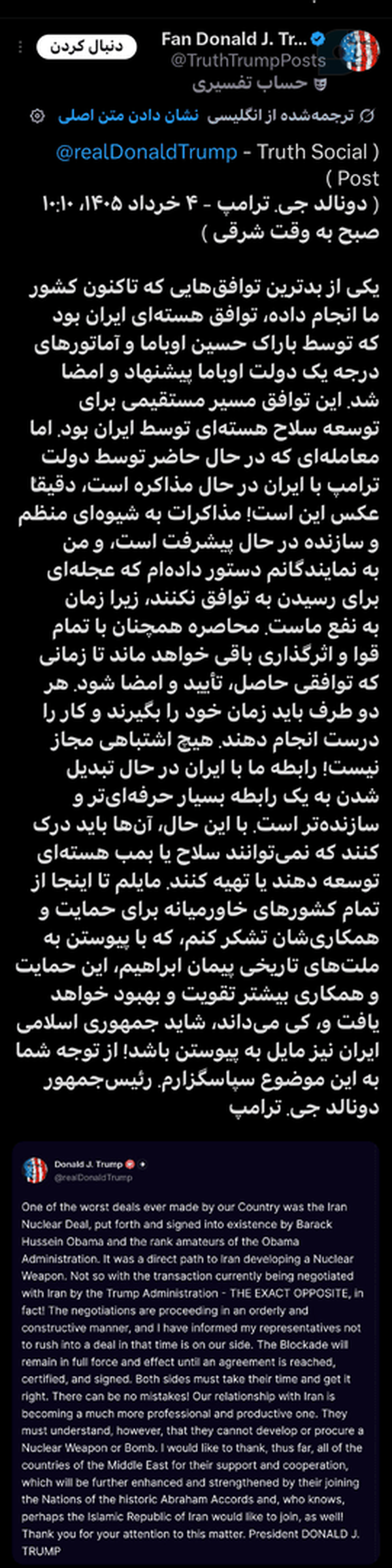Open Fan Donald J. Tr... profile picture
Viewport: 392px width, 1568px height.
359,50
